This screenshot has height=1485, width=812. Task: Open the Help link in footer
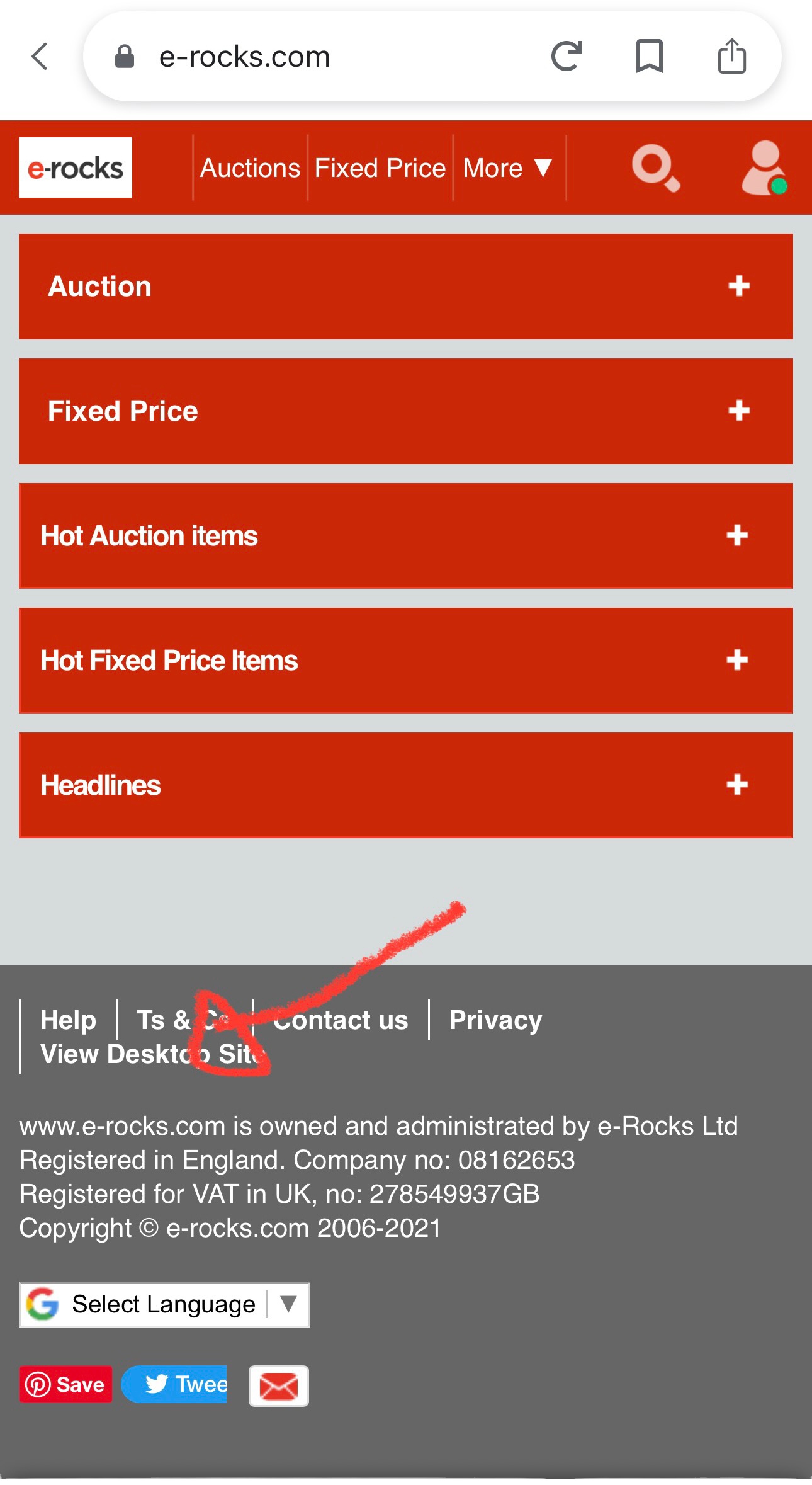point(68,1020)
